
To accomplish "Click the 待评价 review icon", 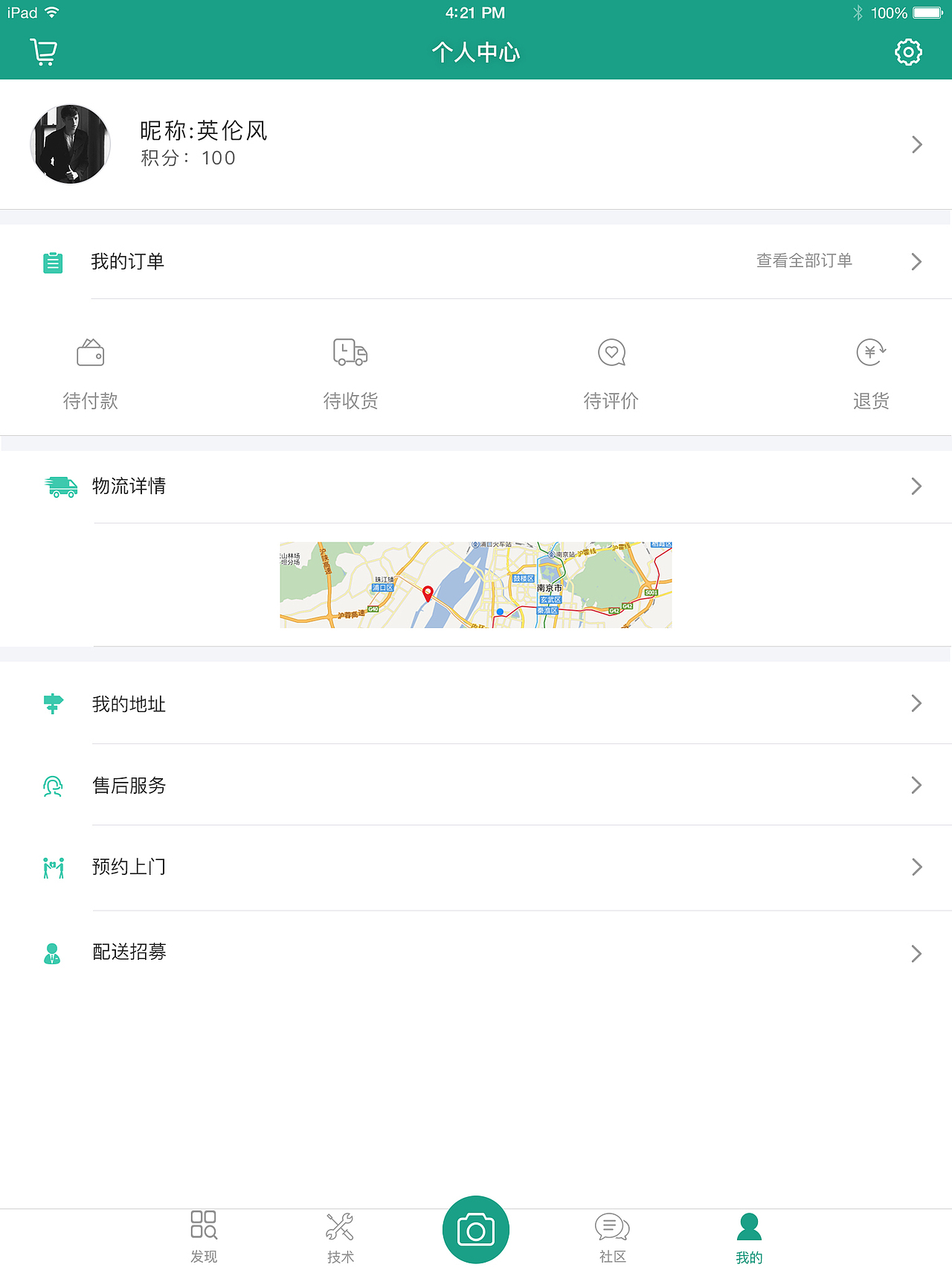I will pos(611,353).
